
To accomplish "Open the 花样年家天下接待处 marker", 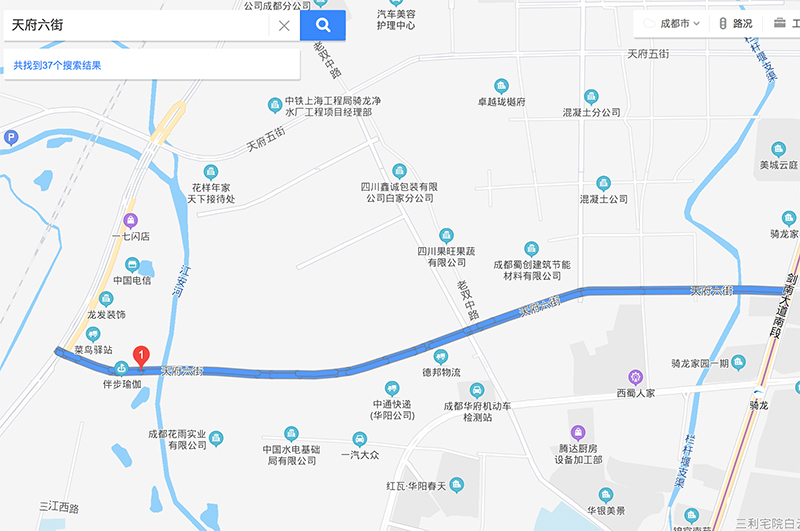I will click(x=210, y=171).
